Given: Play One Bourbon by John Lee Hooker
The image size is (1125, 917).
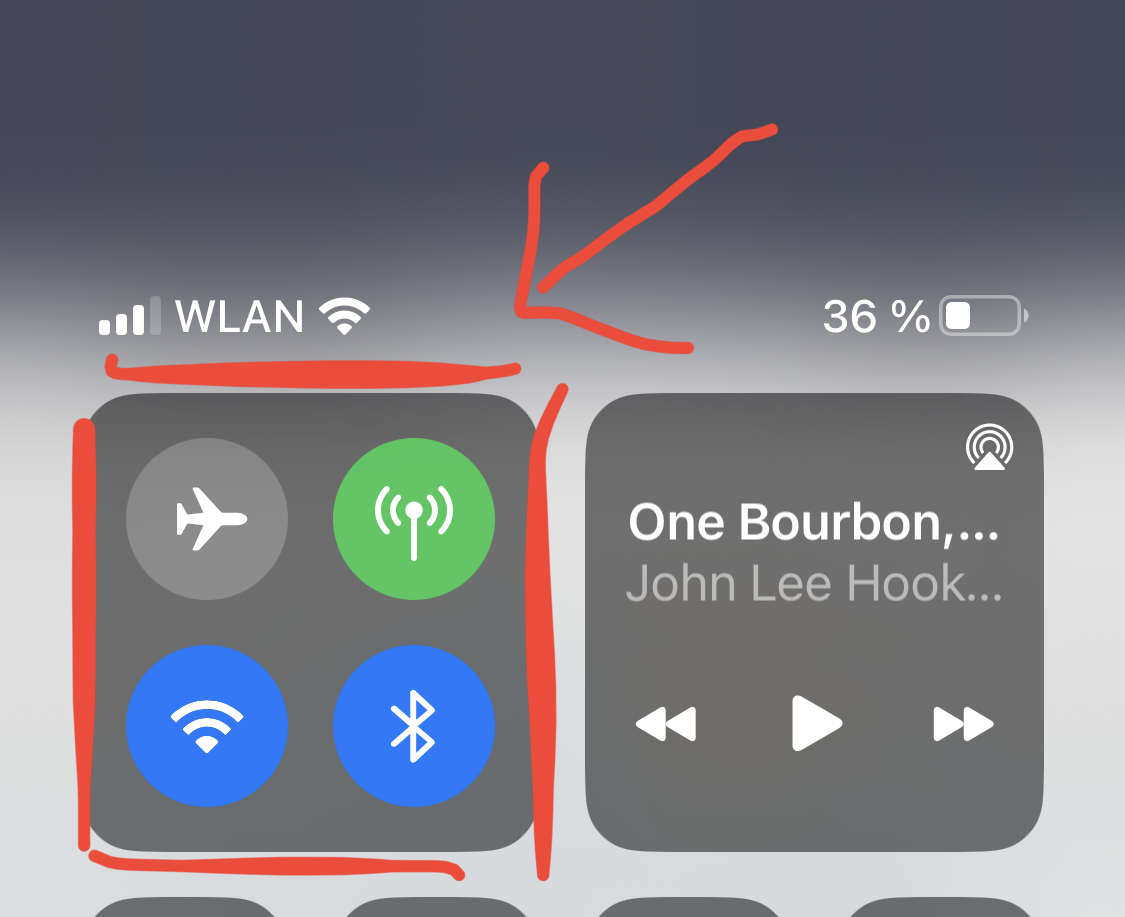Looking at the screenshot, I should tap(816, 723).
